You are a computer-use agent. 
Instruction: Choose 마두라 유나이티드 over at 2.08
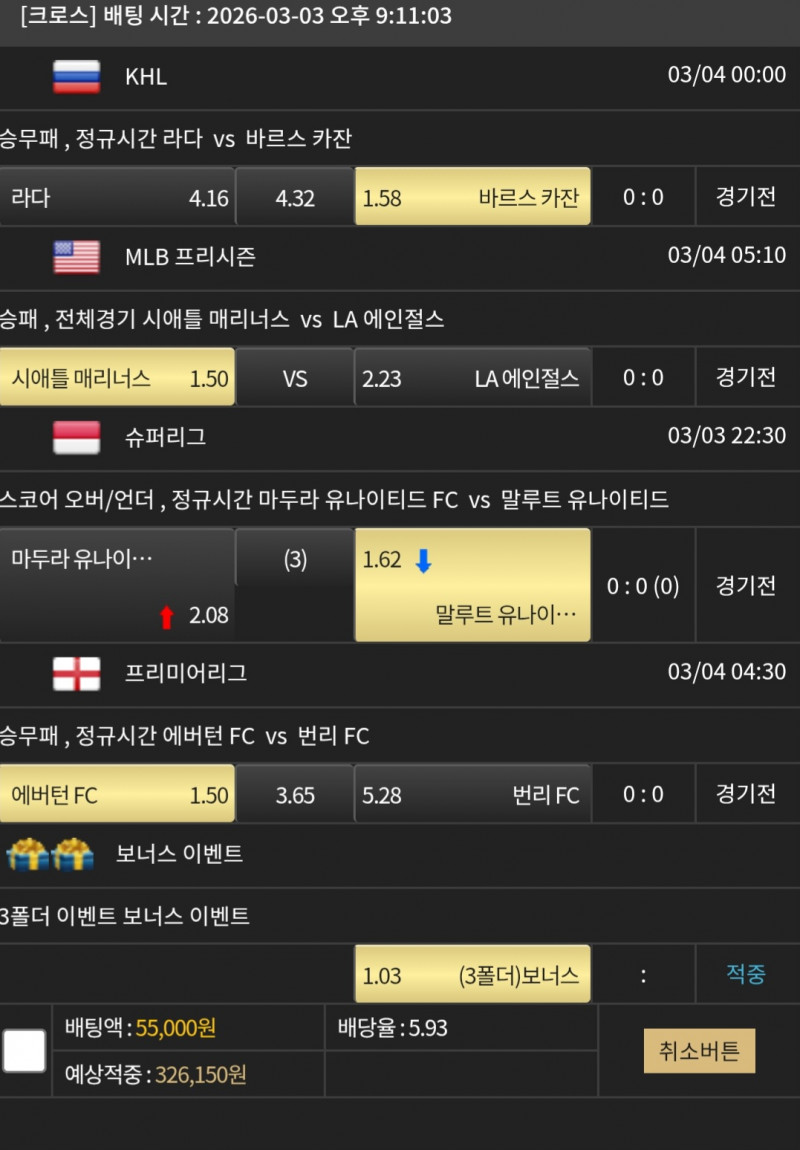pyautogui.click(x=117, y=585)
